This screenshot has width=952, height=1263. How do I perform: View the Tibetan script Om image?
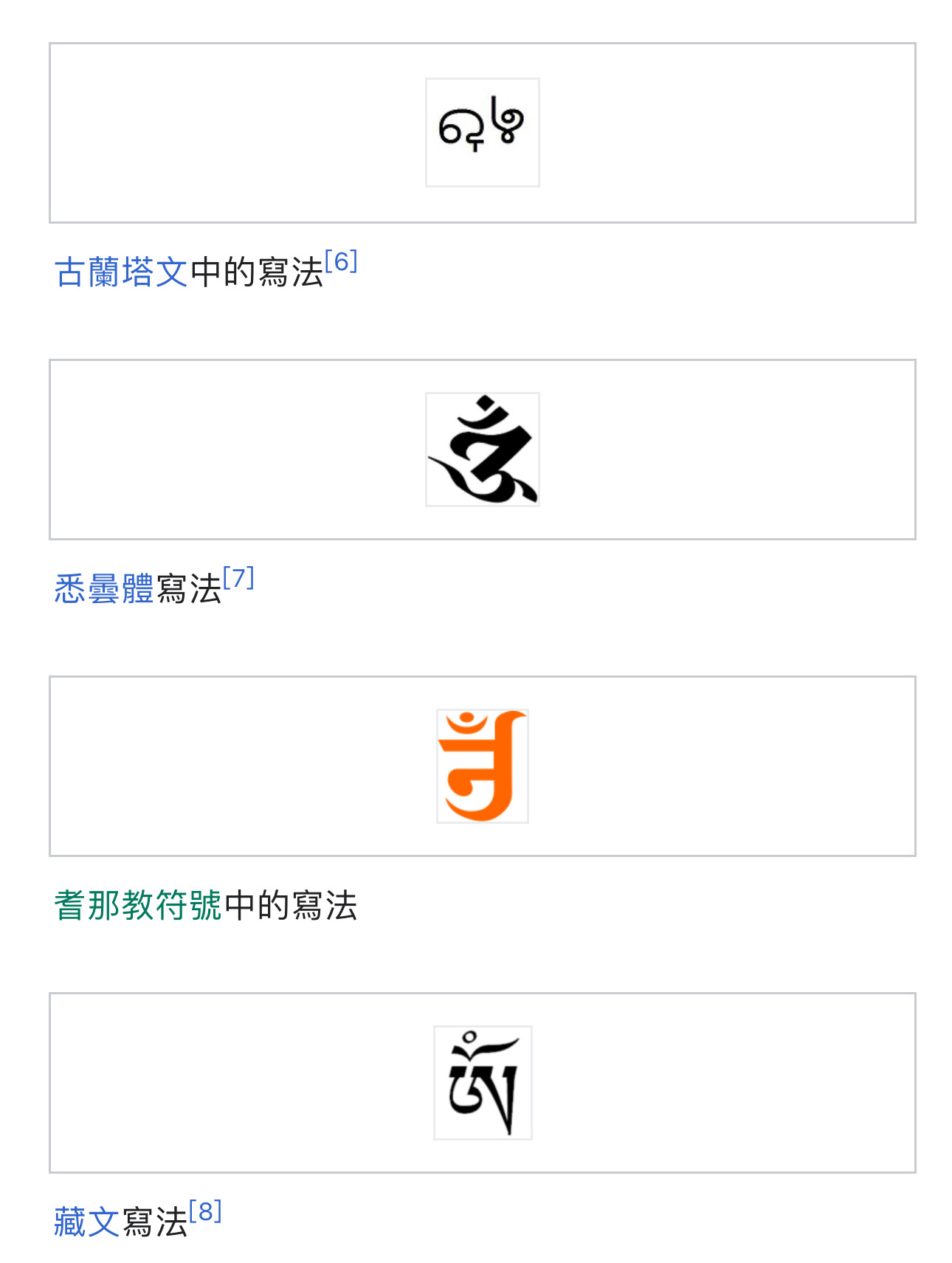[x=482, y=1082]
